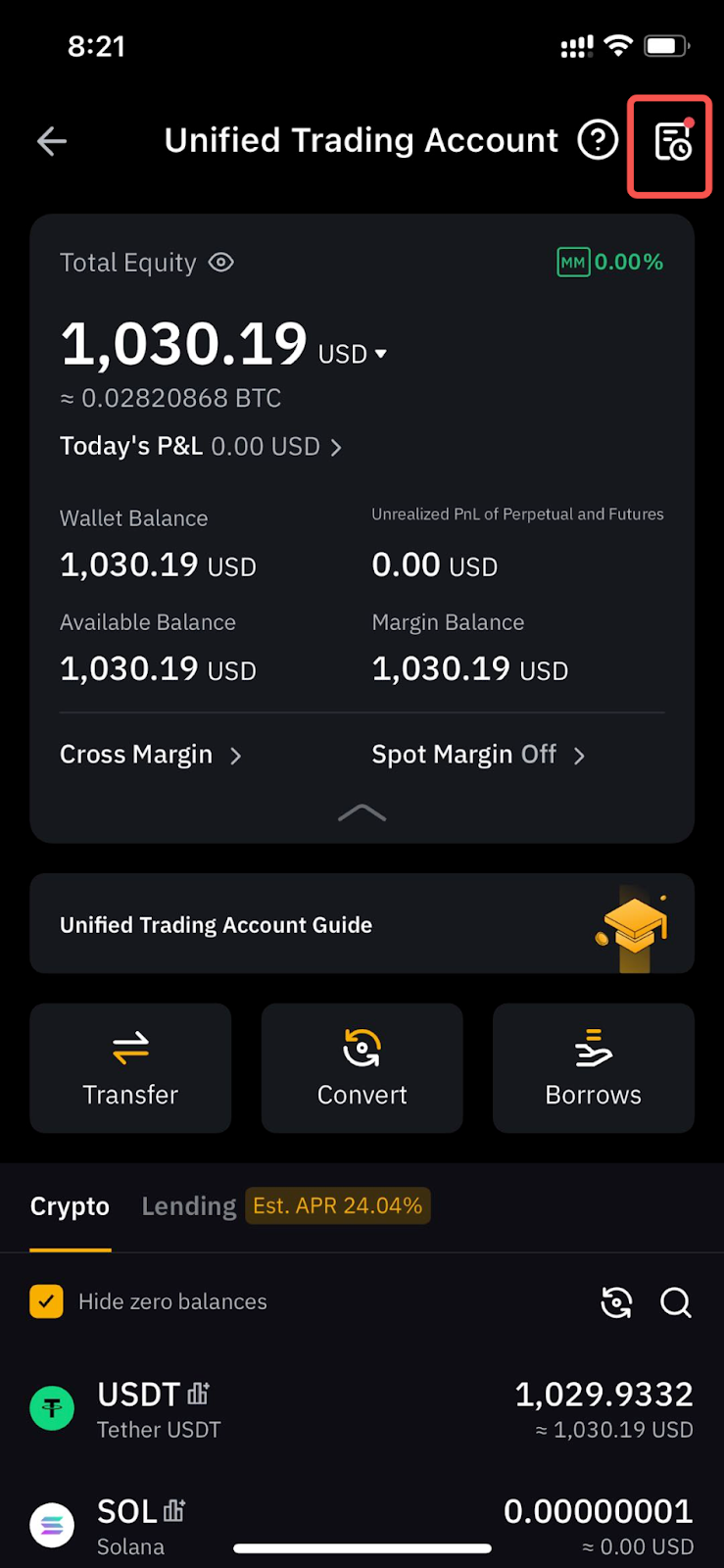Hide the Total Equity value
724x1568 pixels.
point(221,263)
